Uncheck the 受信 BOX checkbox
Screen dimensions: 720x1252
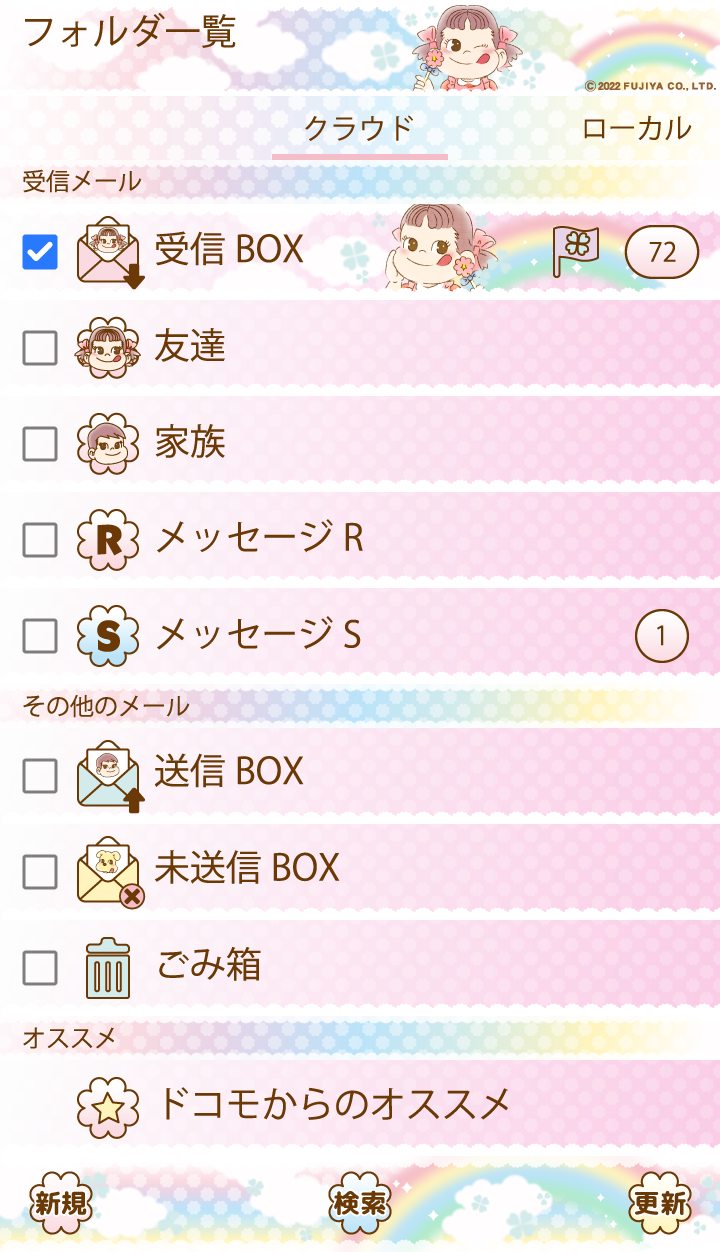click(x=40, y=251)
